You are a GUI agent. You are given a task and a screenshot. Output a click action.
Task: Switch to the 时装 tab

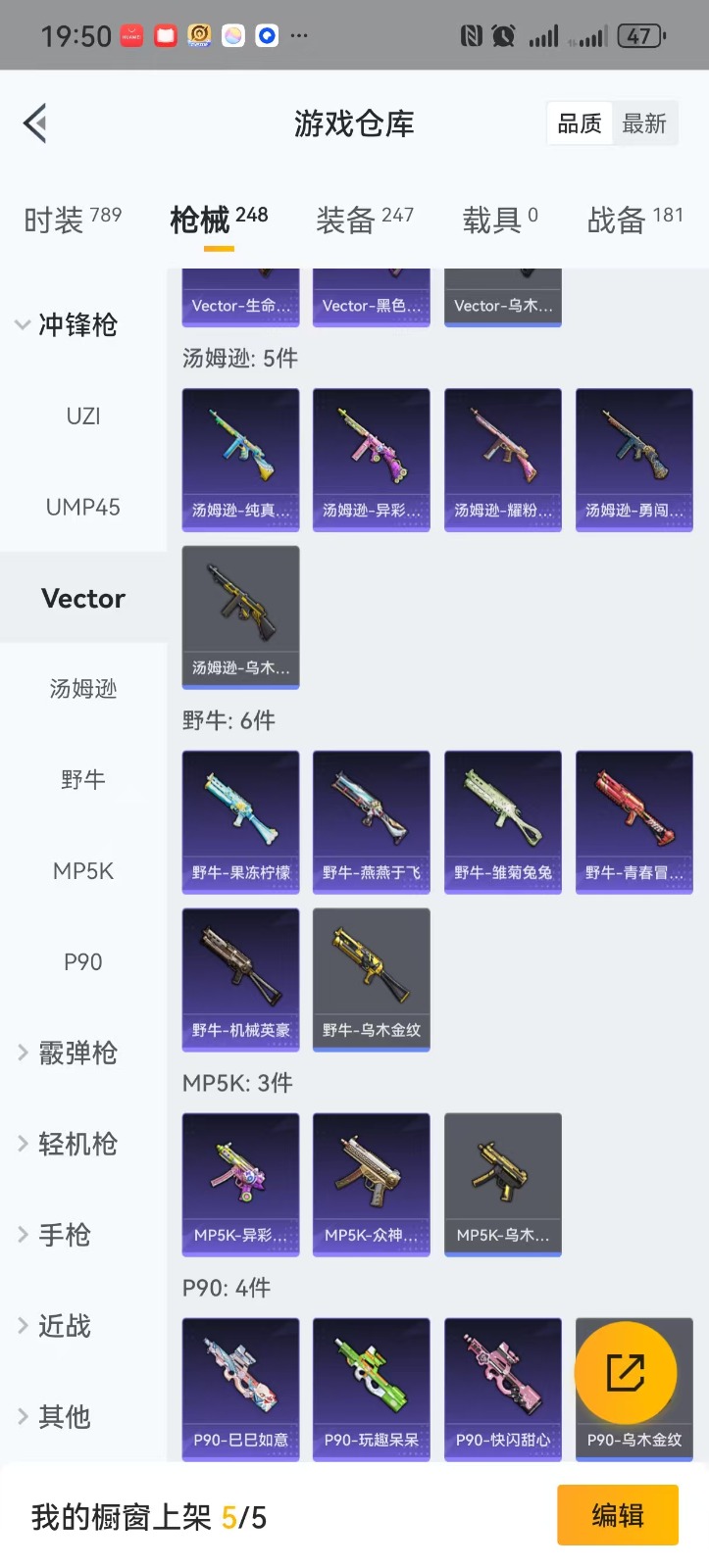click(73, 220)
